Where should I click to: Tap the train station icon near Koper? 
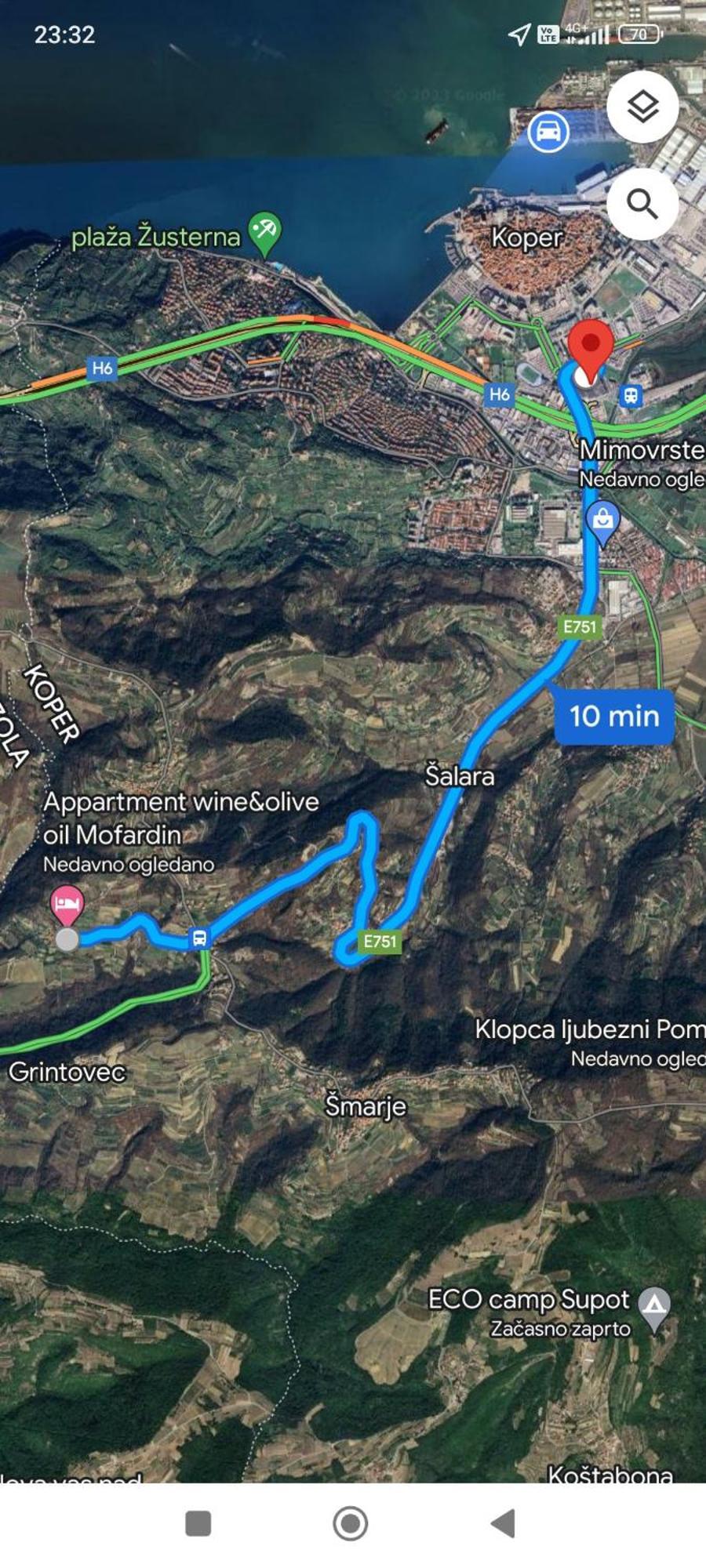[630, 396]
